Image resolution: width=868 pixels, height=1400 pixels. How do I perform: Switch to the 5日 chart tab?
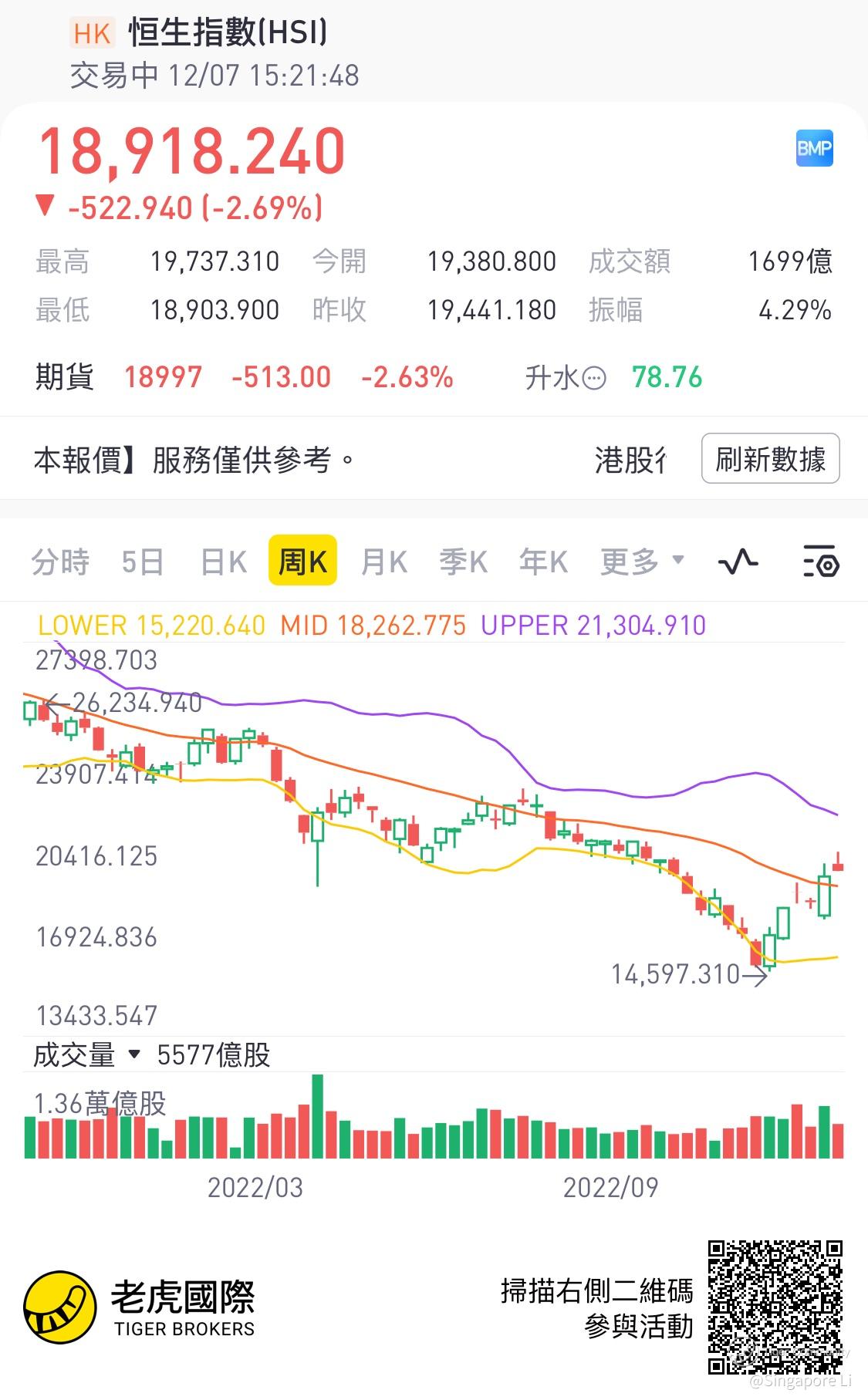click(143, 562)
